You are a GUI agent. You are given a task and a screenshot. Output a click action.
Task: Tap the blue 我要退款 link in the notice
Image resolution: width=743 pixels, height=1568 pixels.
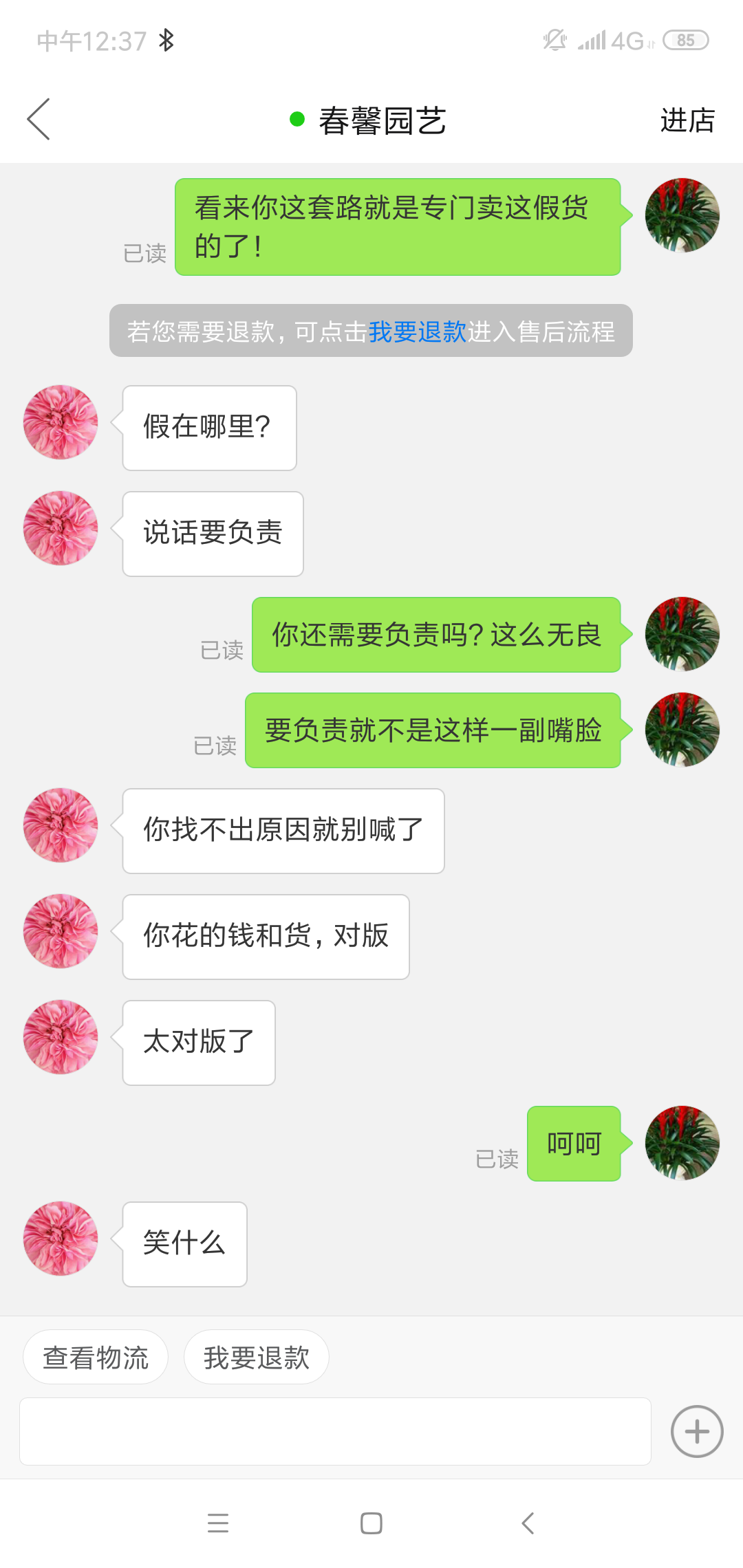[x=418, y=332]
